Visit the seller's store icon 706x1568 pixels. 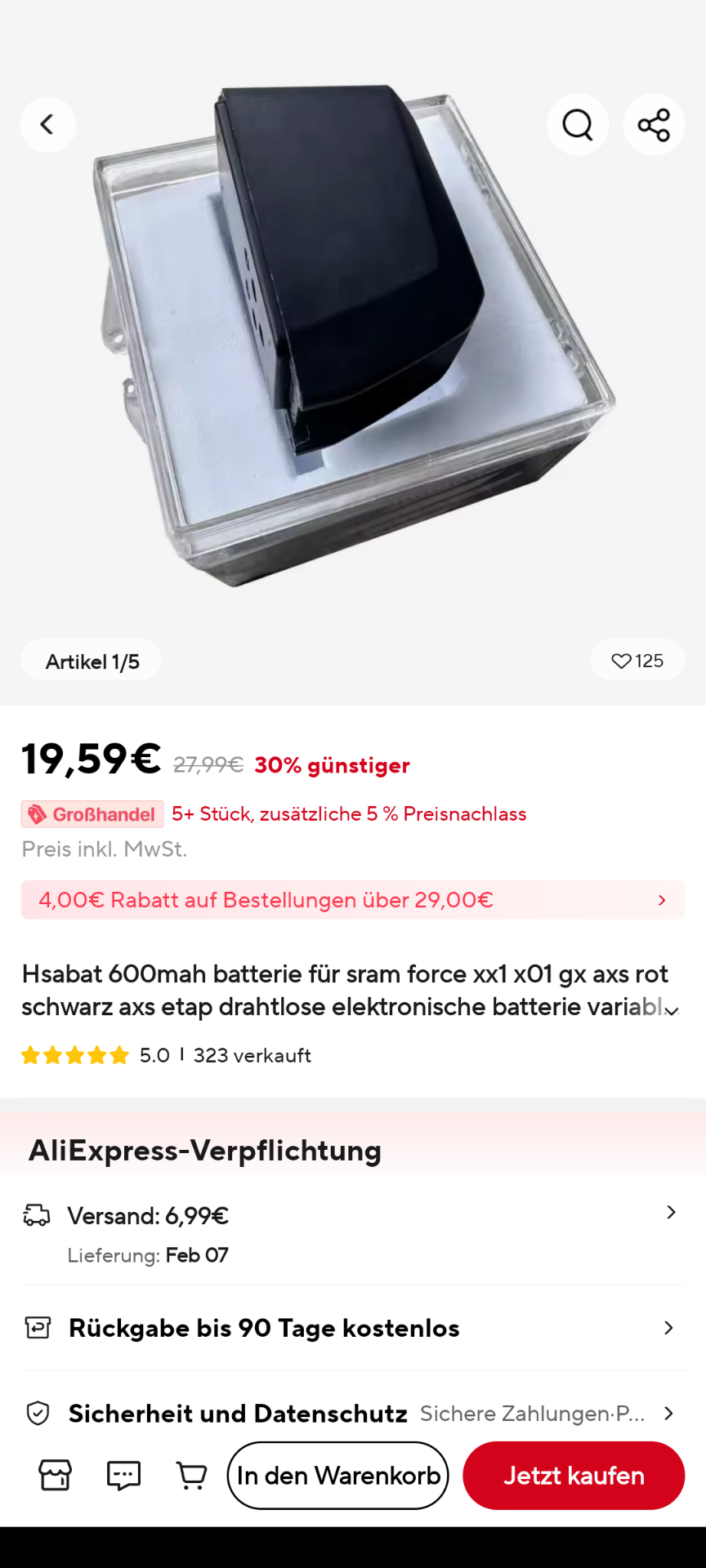point(56,1475)
